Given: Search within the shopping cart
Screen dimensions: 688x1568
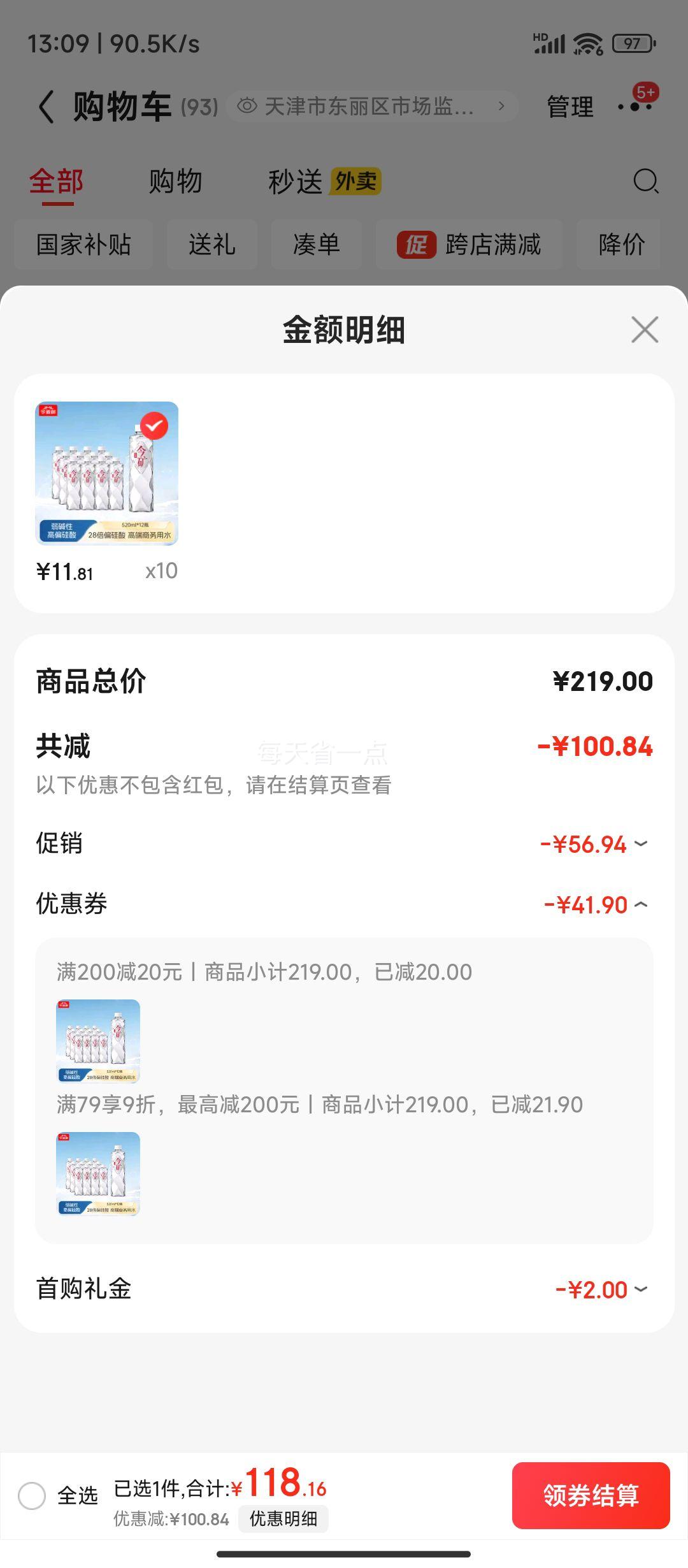Looking at the screenshot, I should [645, 182].
